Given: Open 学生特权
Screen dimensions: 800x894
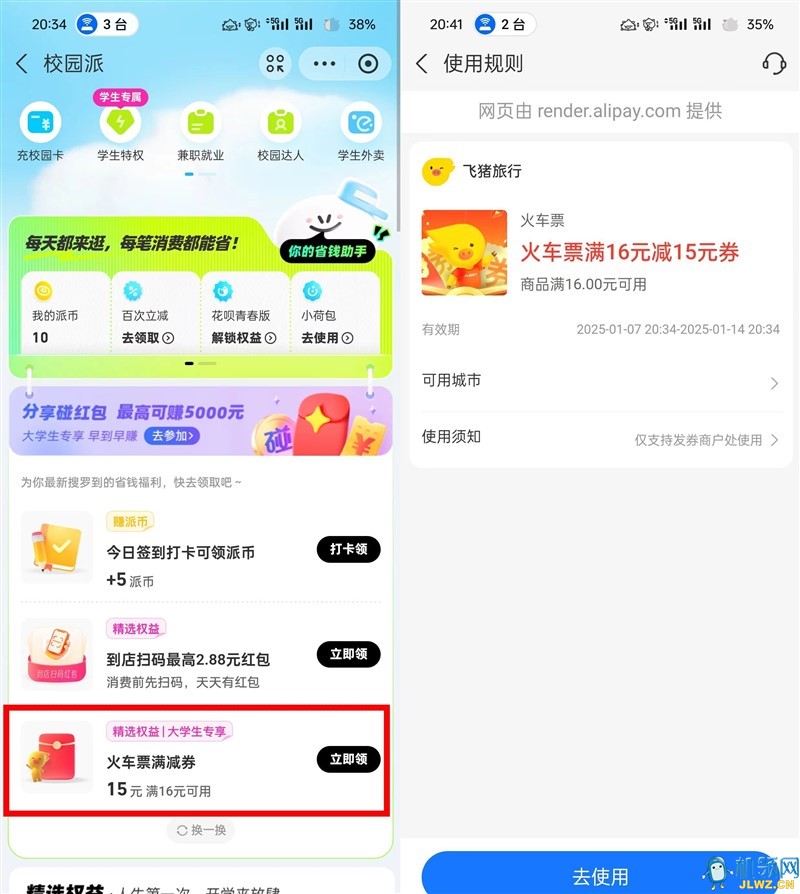Looking at the screenshot, I should tap(120, 133).
